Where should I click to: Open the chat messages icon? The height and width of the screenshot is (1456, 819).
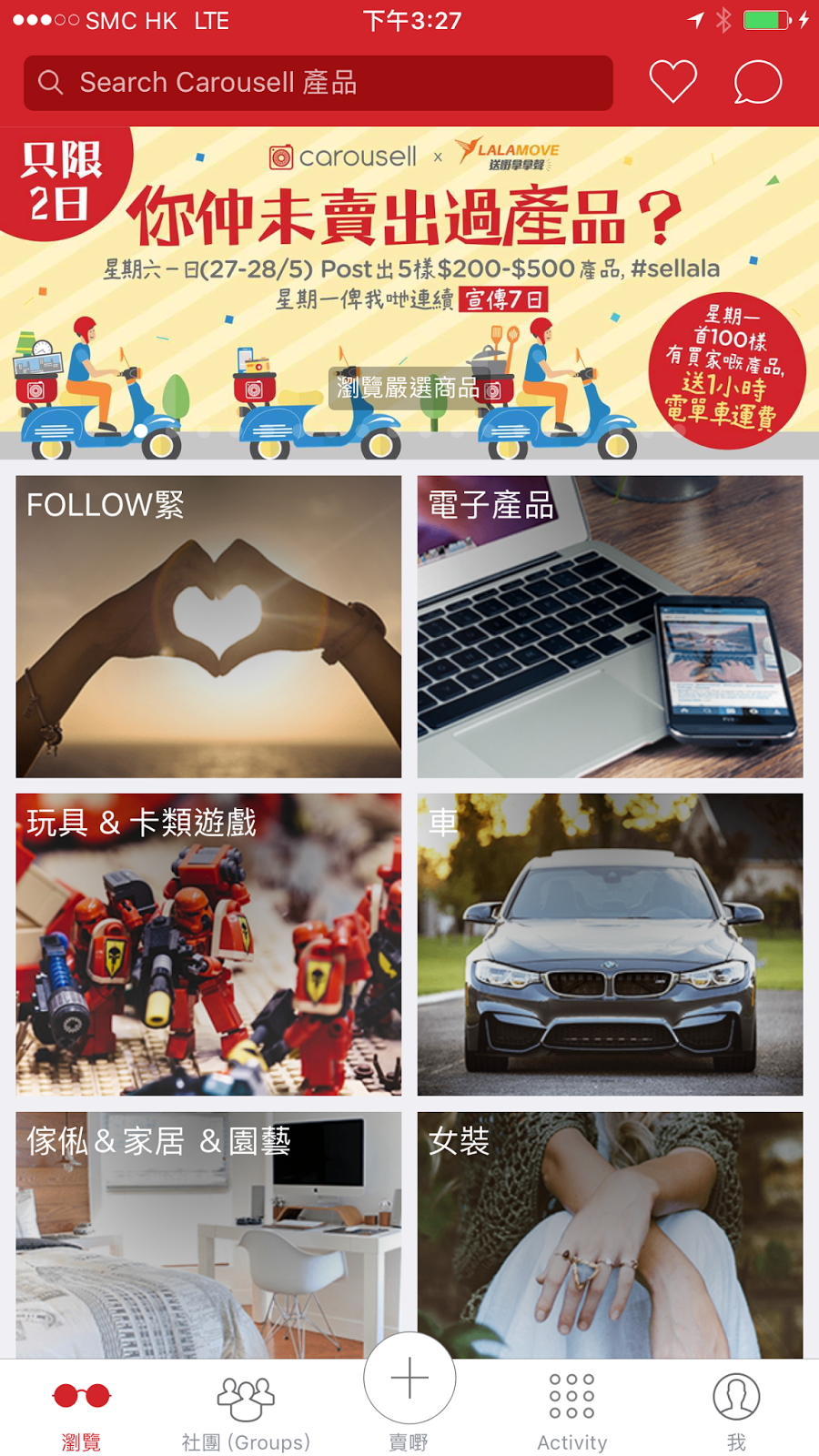coord(757,83)
